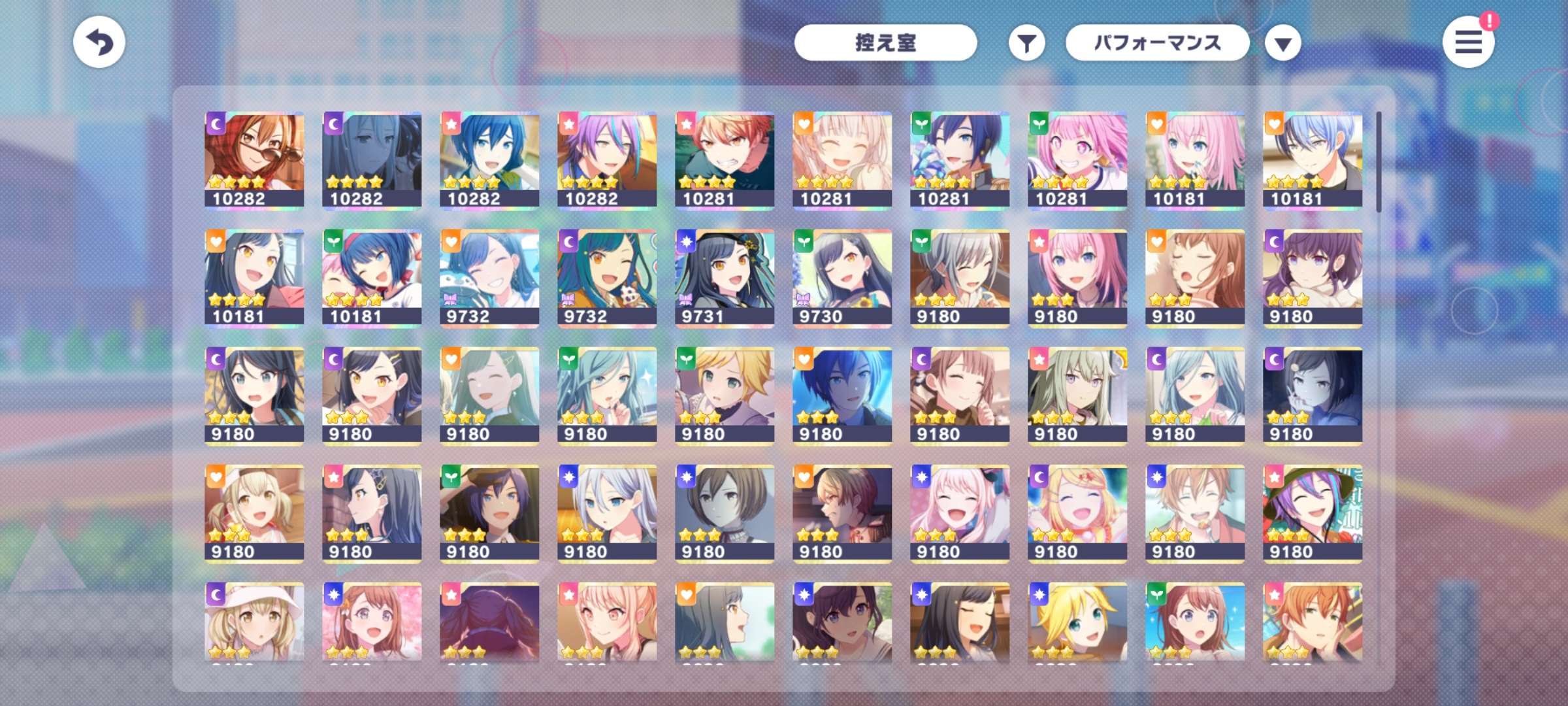Select the 10181 card with light-blue-haired boy
1568x706 pixels.
1313,160
